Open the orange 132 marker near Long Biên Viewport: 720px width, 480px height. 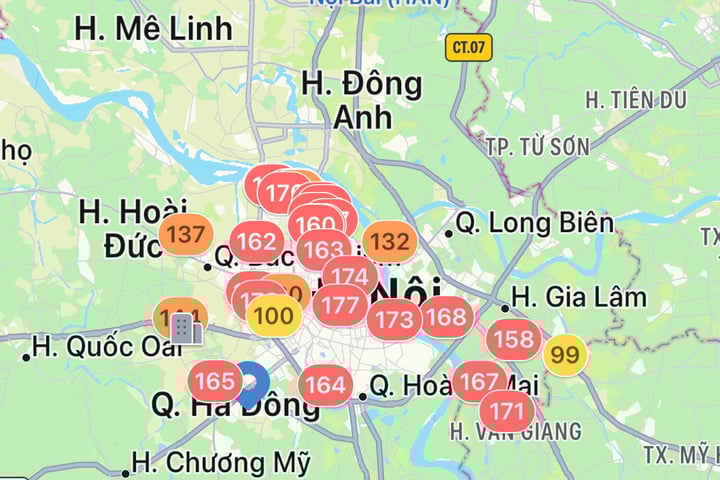[390, 241]
